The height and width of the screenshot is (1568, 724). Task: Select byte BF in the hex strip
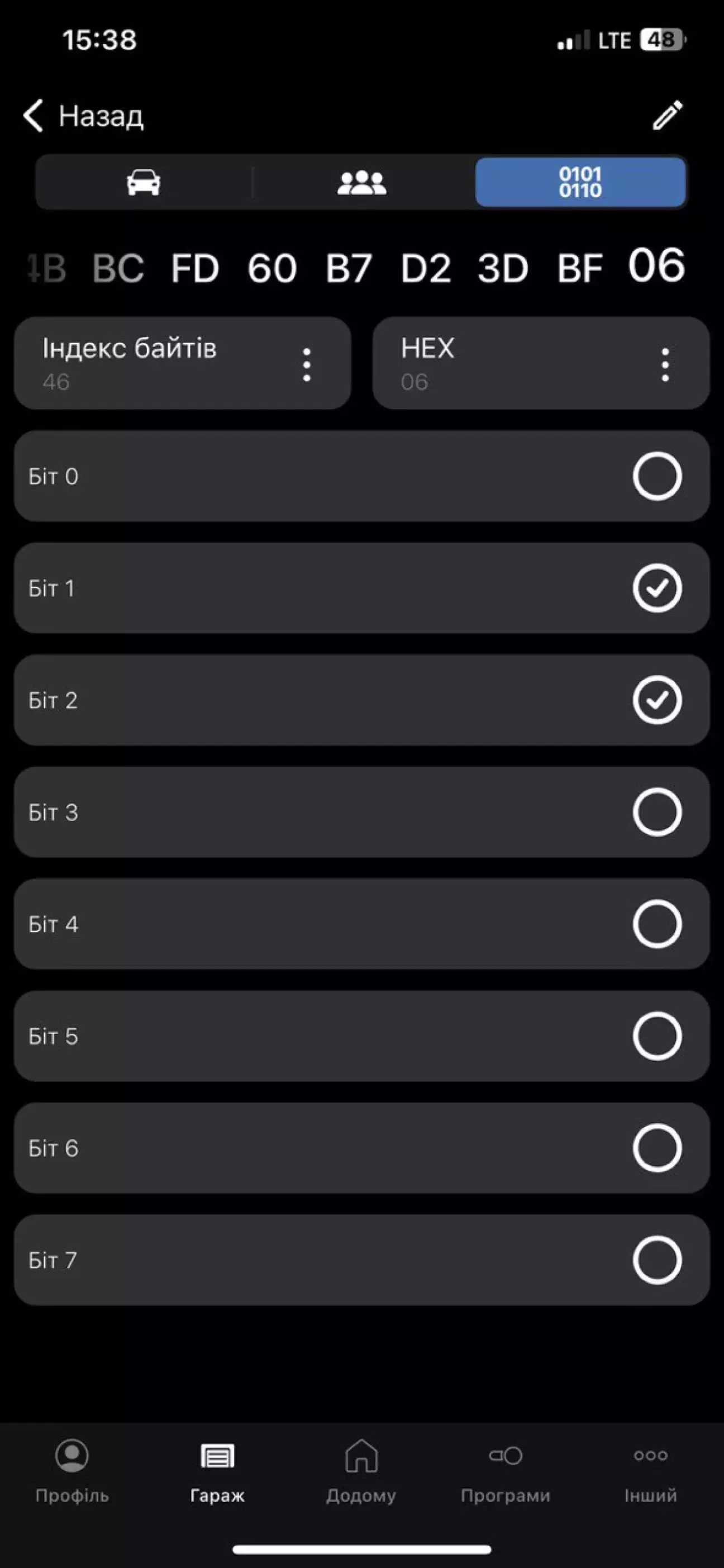[580, 268]
